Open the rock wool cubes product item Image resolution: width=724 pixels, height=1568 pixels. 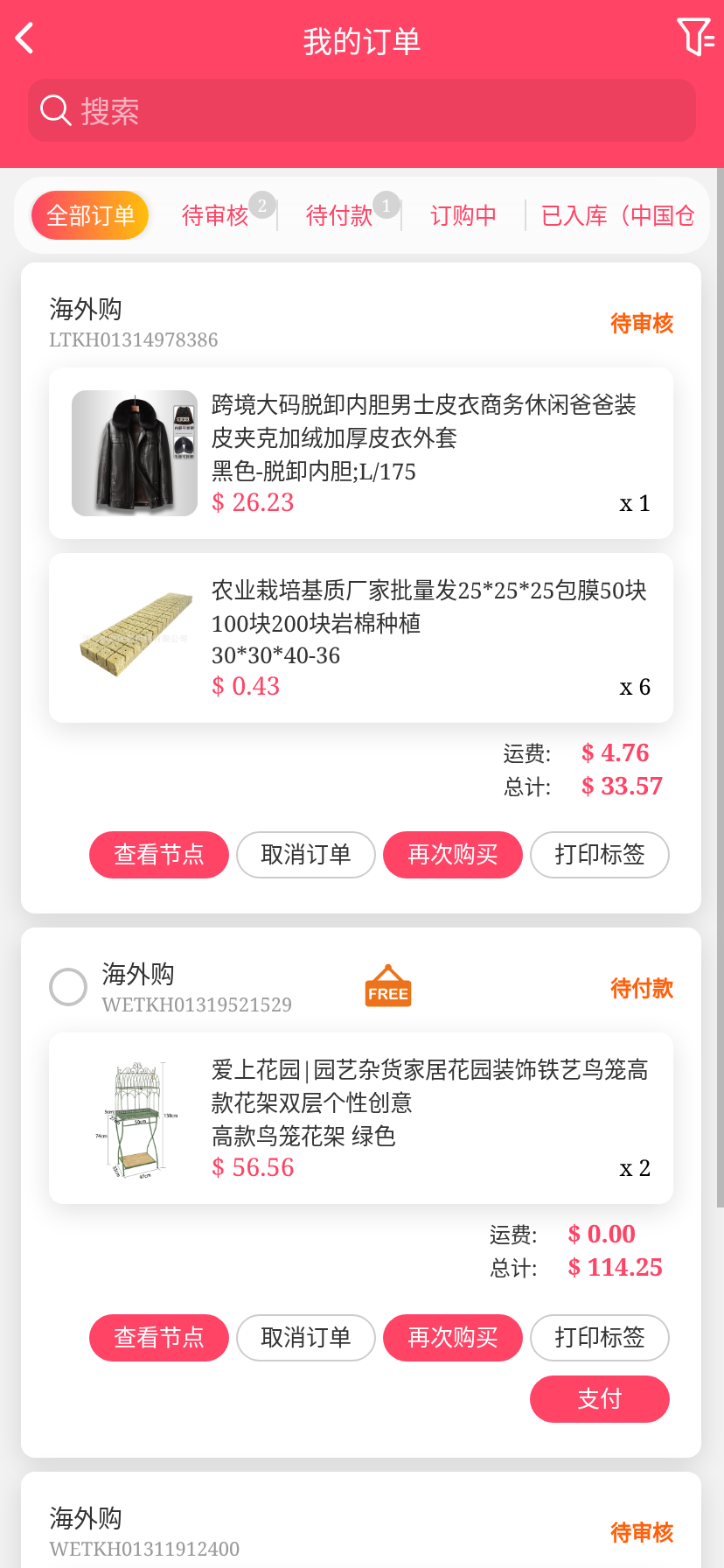click(x=361, y=638)
